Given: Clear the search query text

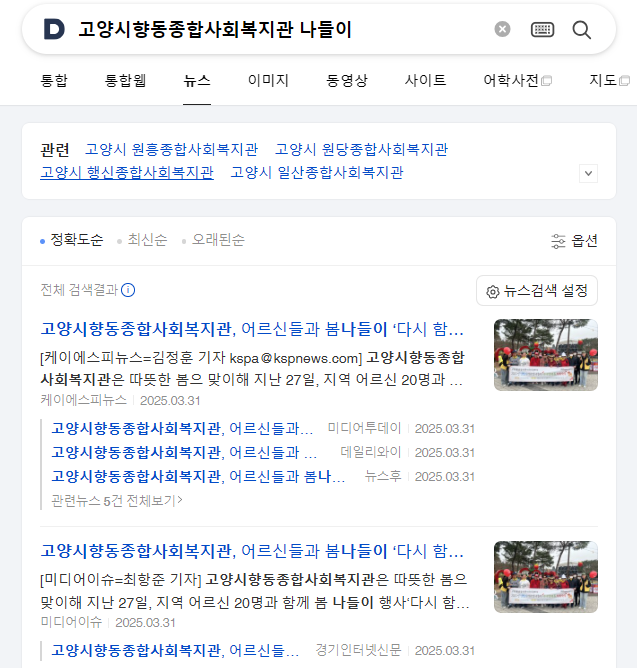Looking at the screenshot, I should 503,29.
